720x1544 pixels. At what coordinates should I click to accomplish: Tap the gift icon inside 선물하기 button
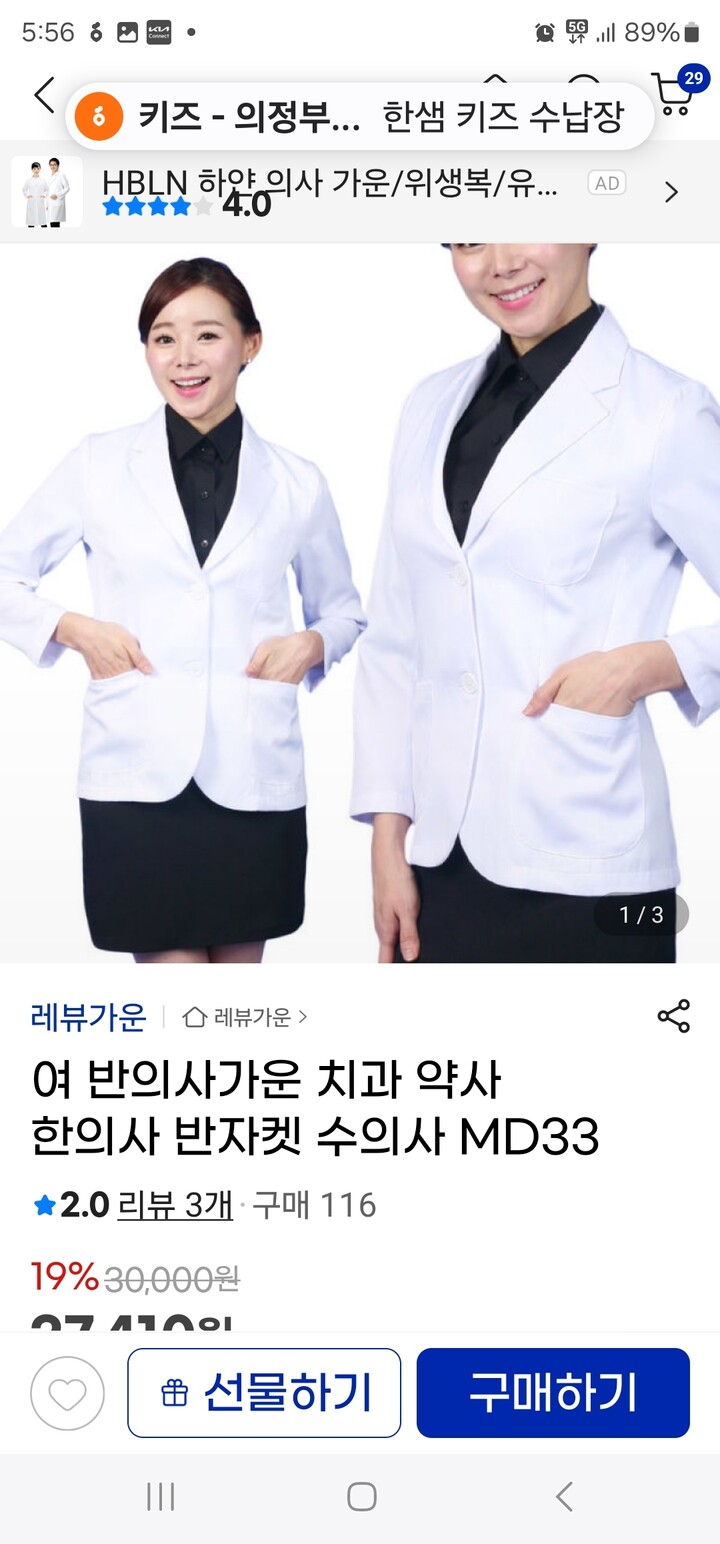(176, 1390)
